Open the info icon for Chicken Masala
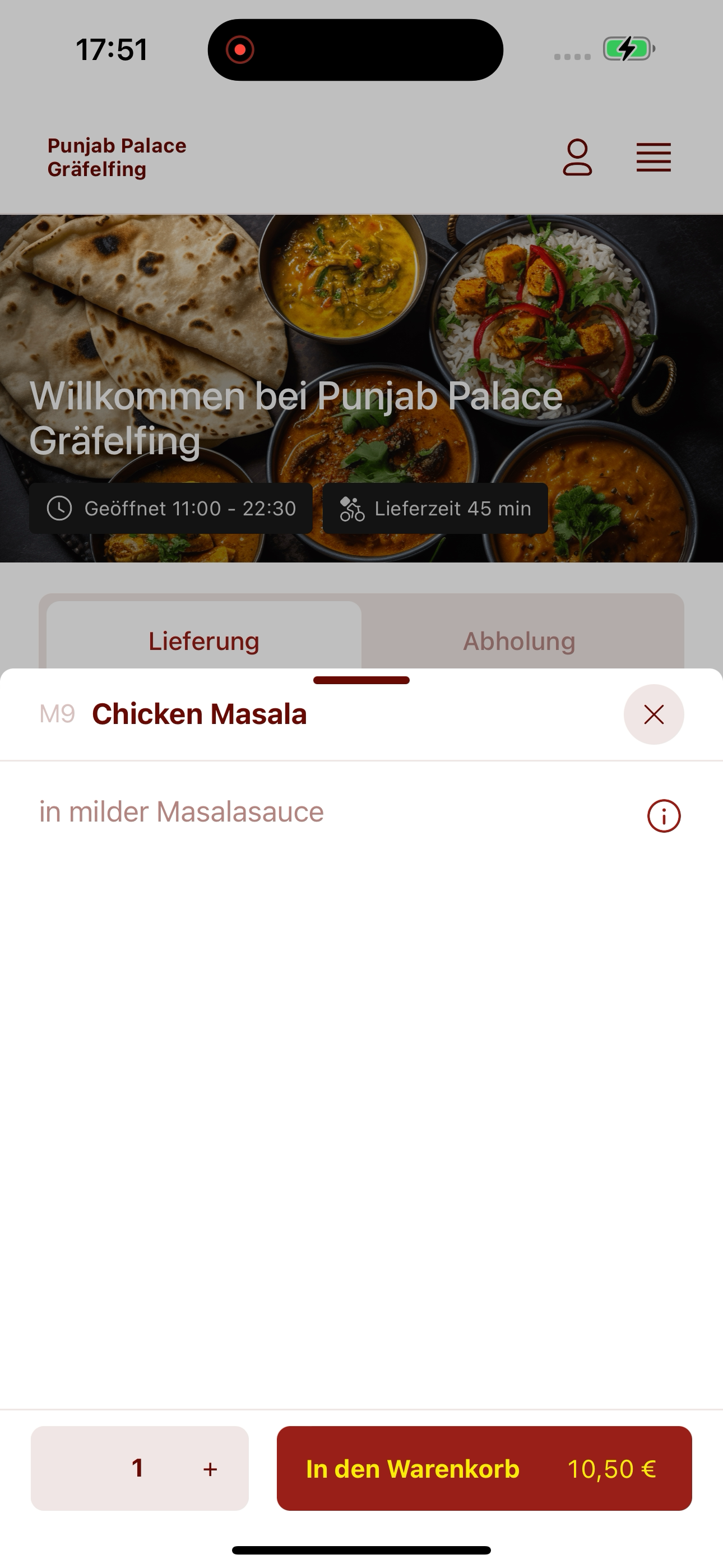 [664, 815]
